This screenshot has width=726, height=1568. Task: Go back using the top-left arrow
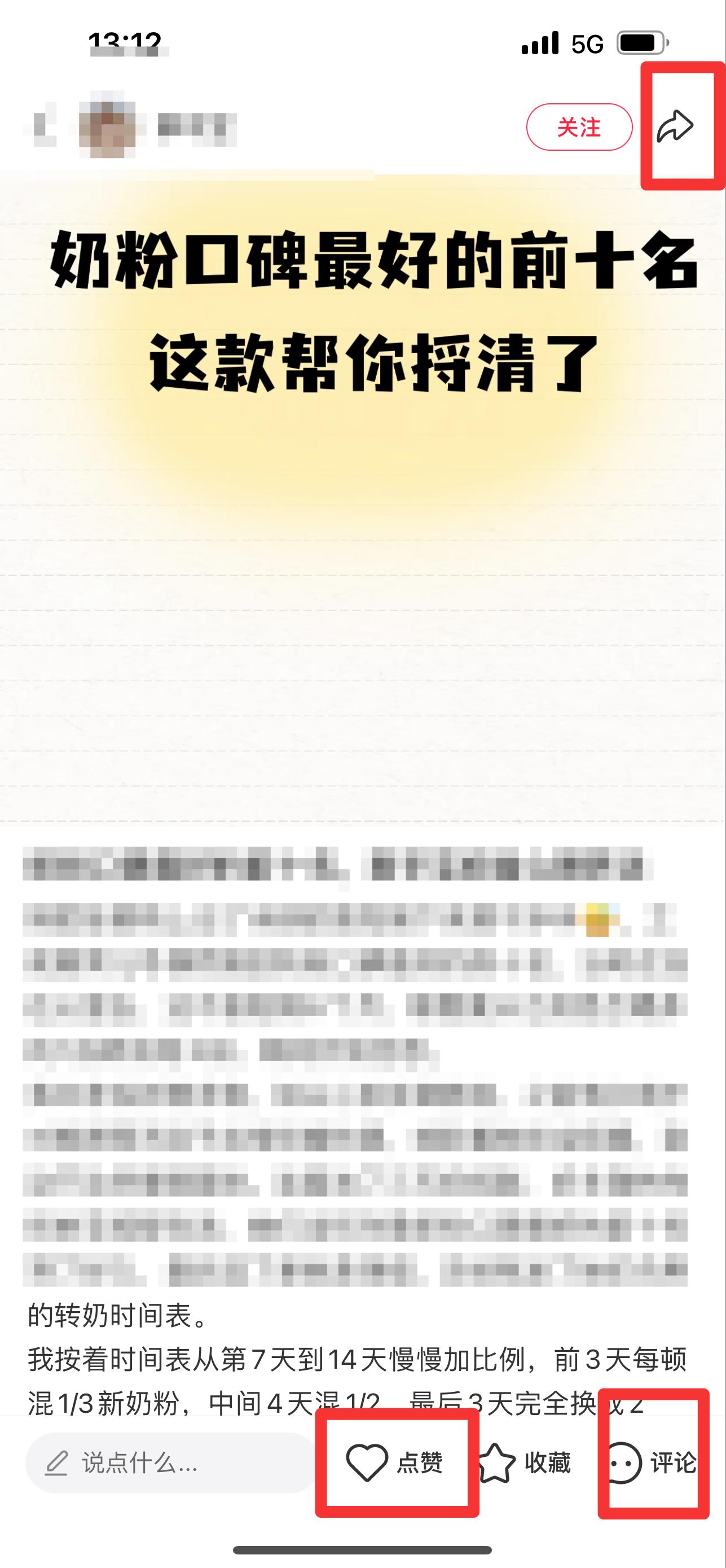pyautogui.click(x=41, y=126)
